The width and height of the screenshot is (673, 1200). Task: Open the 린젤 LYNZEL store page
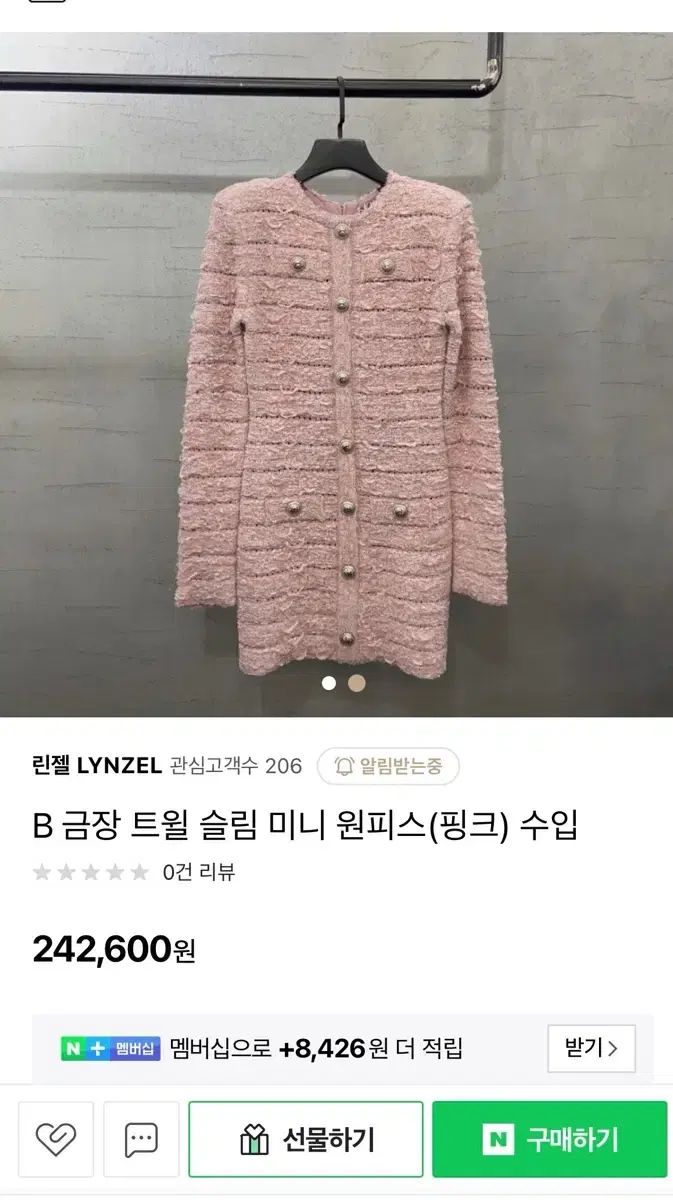(x=97, y=766)
